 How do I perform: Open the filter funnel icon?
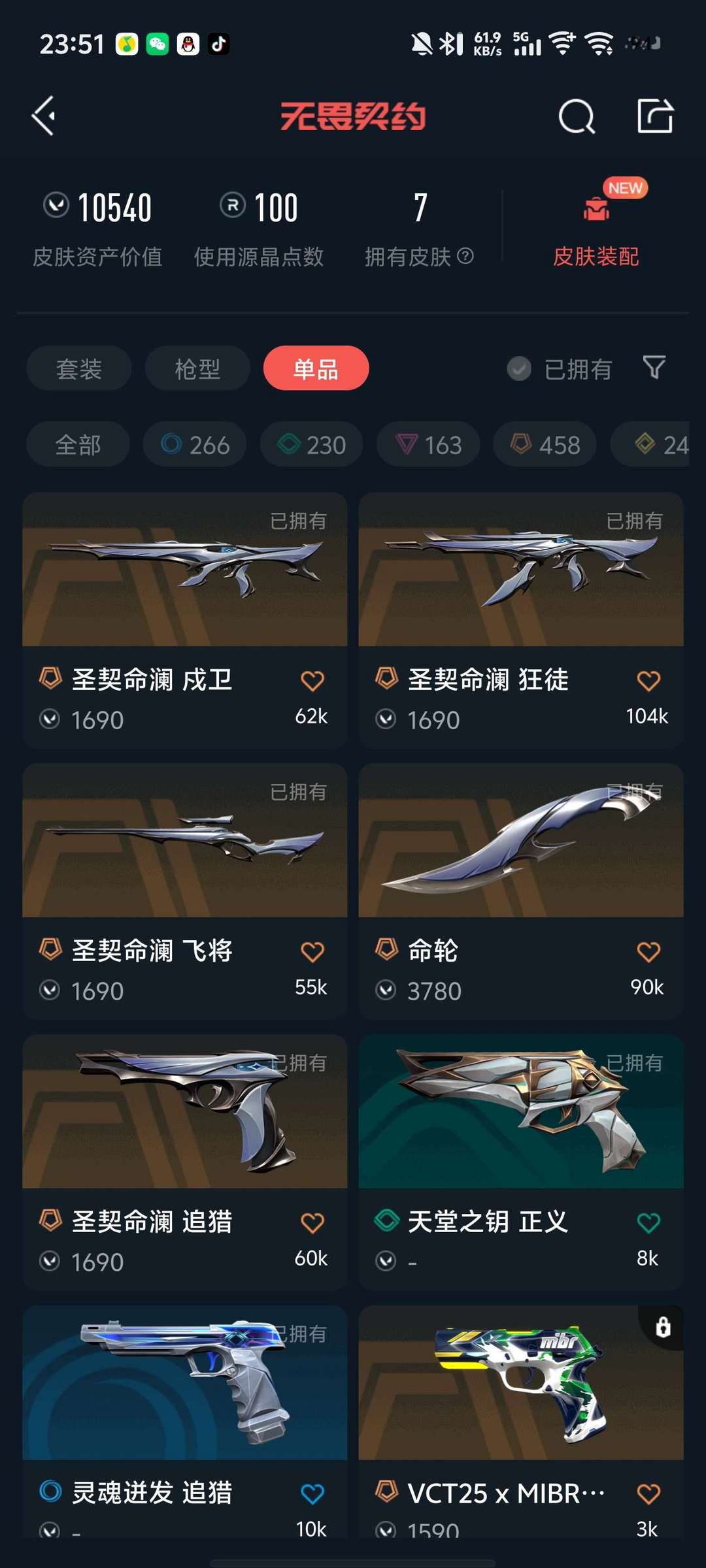click(x=654, y=367)
